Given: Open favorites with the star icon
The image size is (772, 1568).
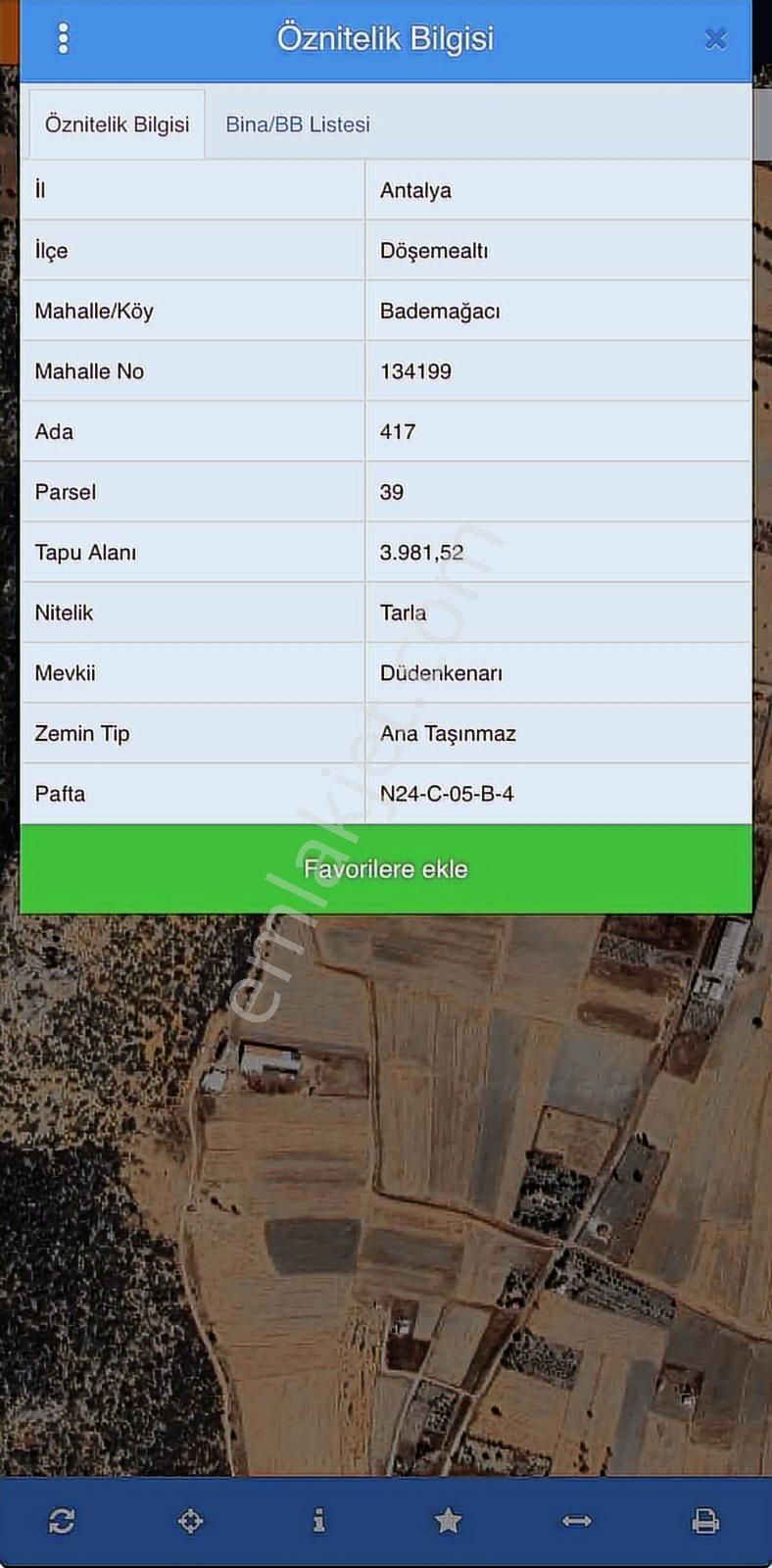Looking at the screenshot, I should click(448, 1520).
